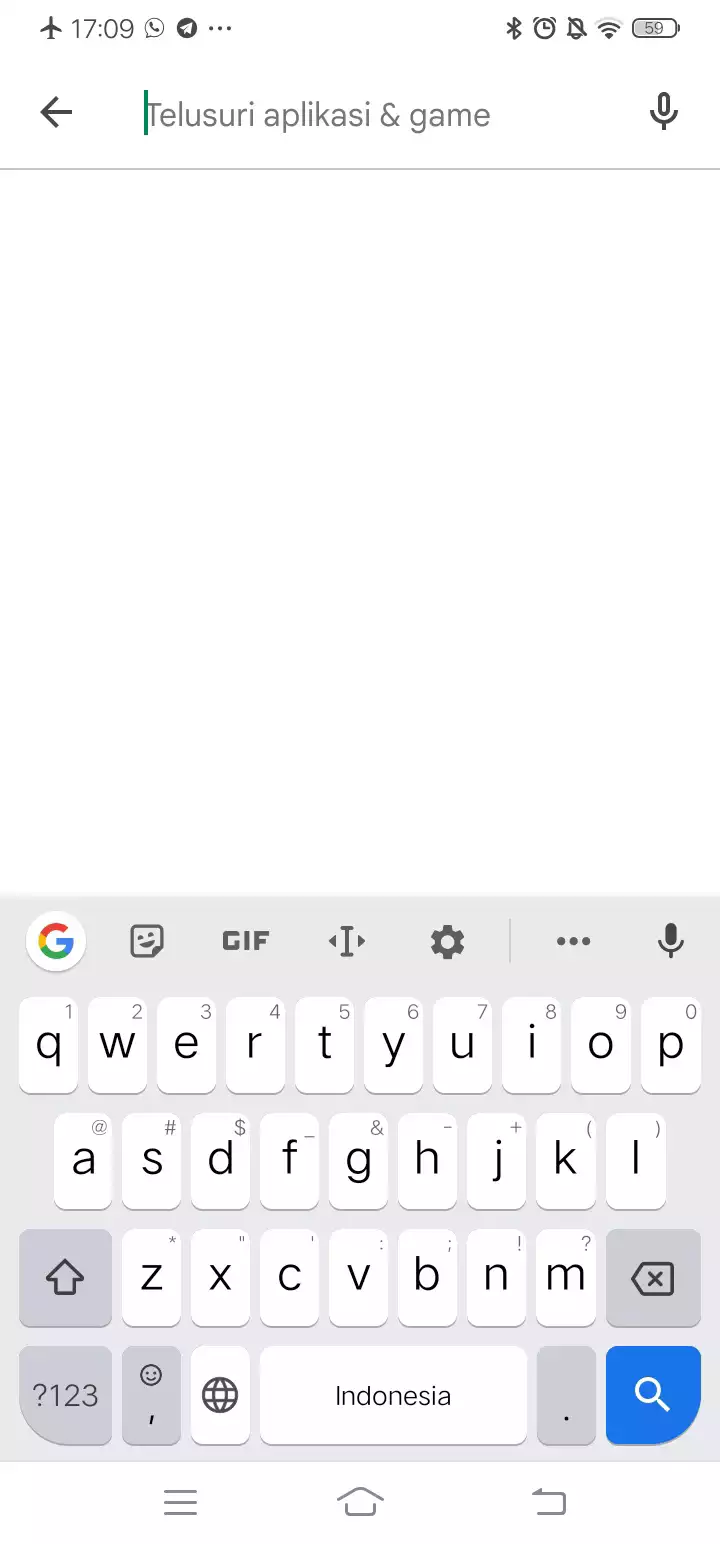
Task: Open keyboard settings gear
Action: pyautogui.click(x=447, y=941)
